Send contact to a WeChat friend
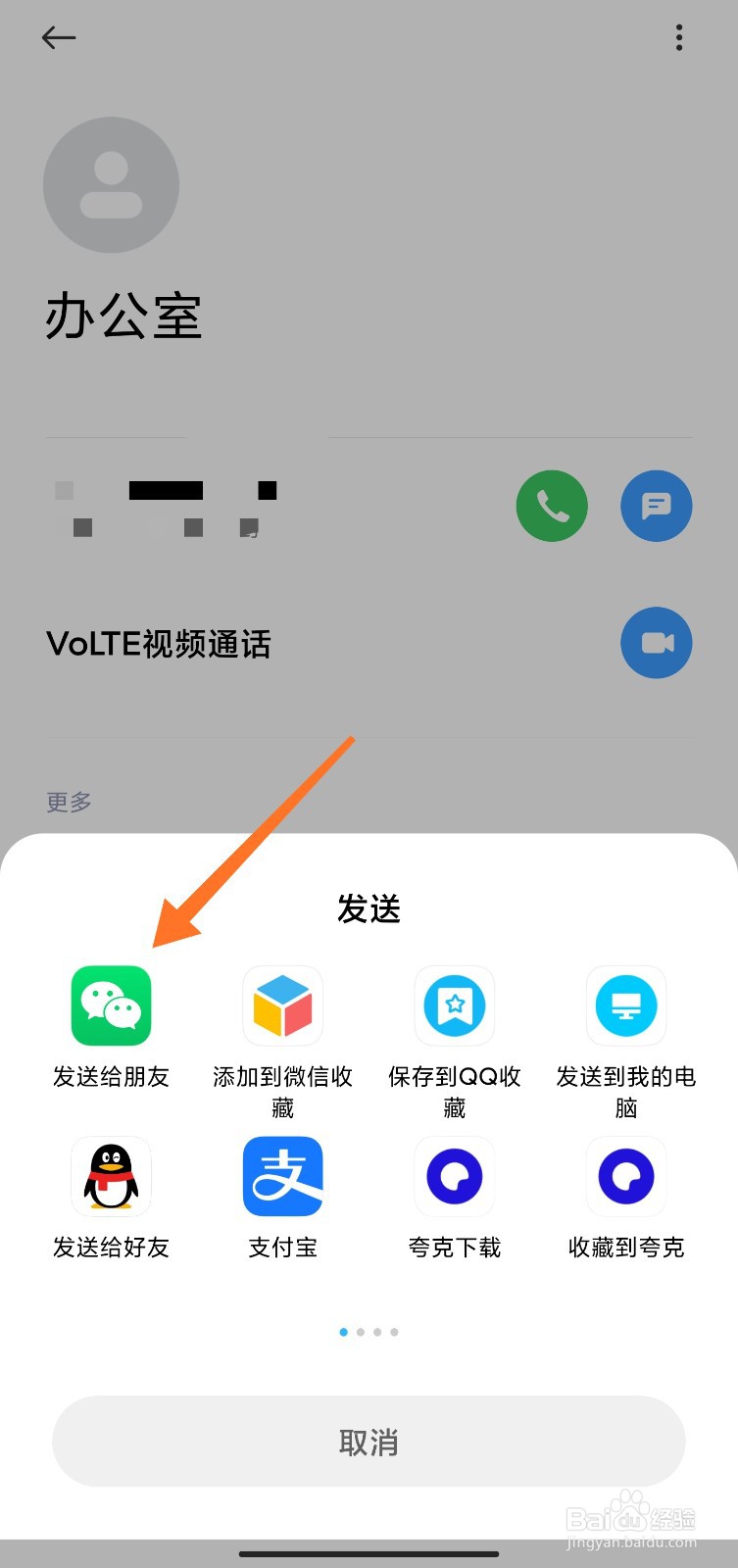Screen dimensions: 738x1568 point(111,1005)
